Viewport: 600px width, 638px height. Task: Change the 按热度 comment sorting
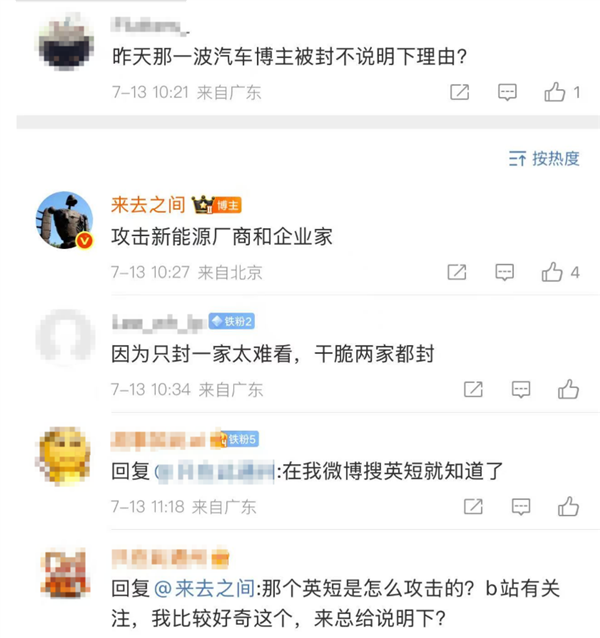[545, 159]
